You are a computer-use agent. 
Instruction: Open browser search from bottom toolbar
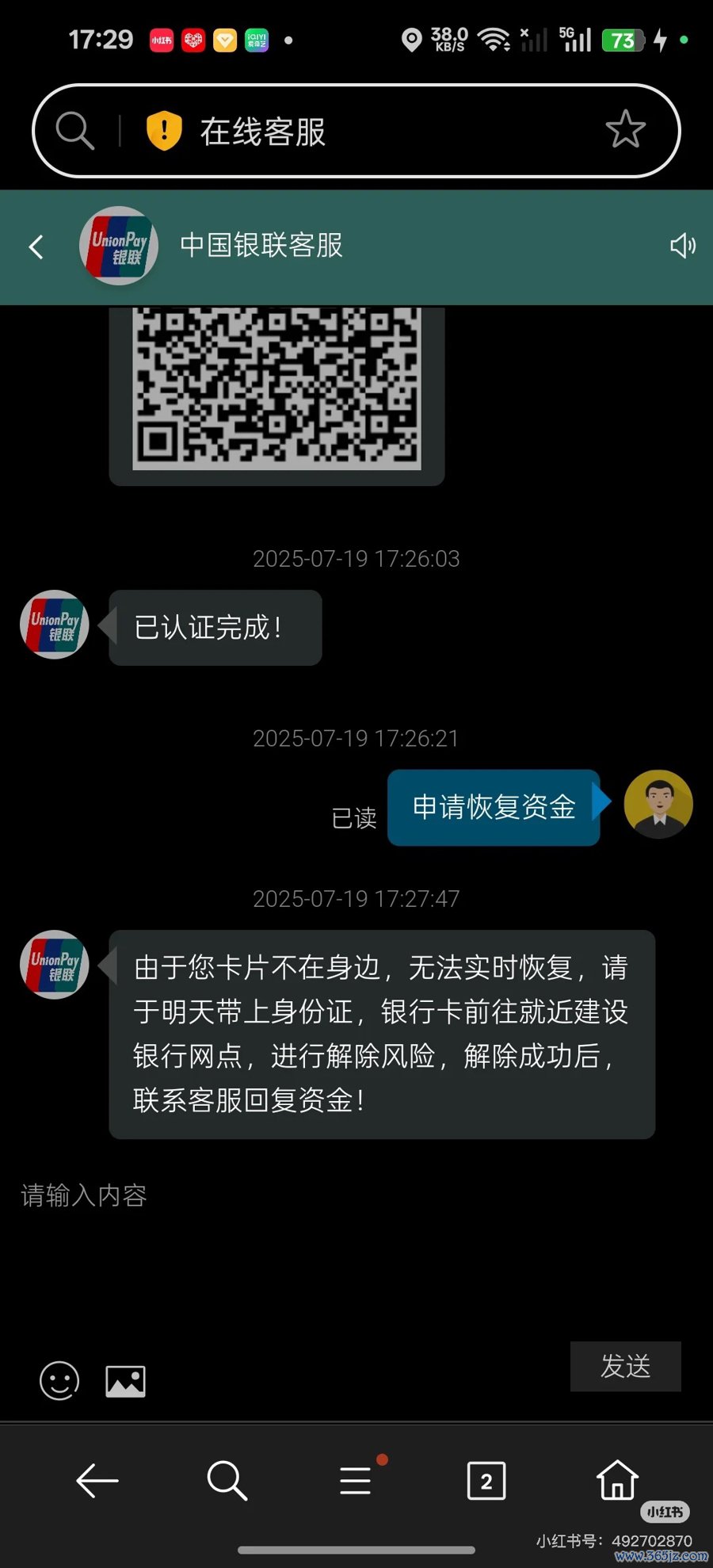click(x=227, y=1480)
